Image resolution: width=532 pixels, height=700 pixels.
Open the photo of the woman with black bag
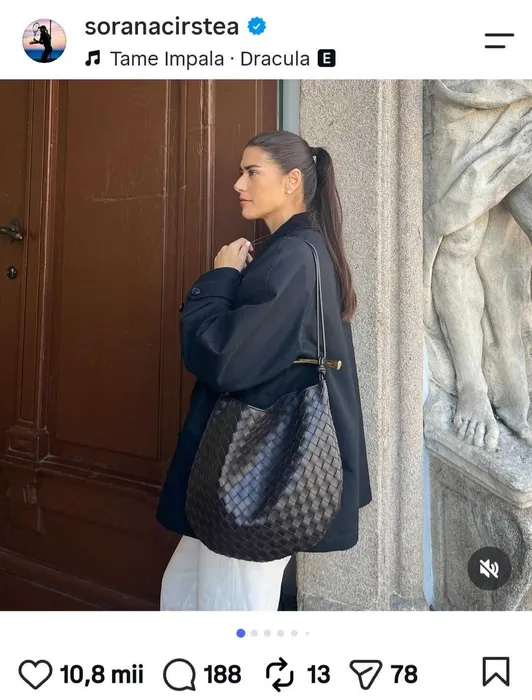point(266,345)
